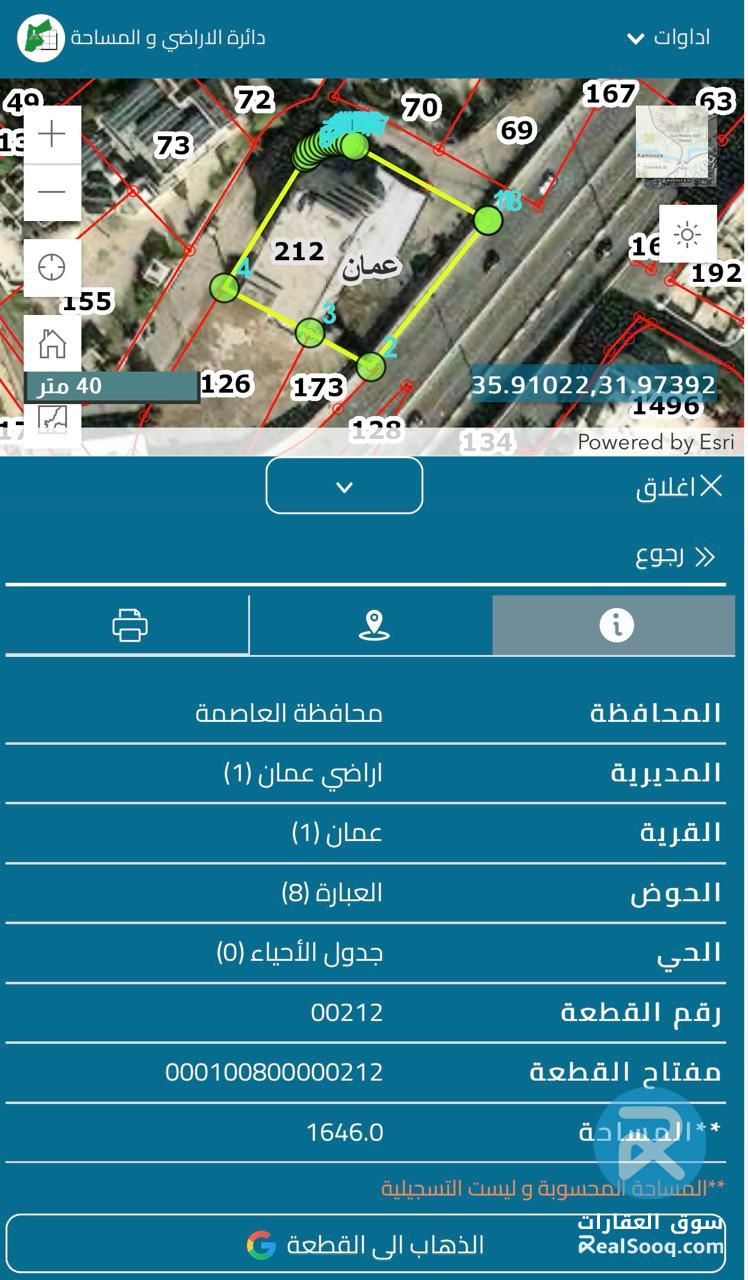Switch to the info tab
This screenshot has height=1280, width=748.
pos(615,625)
